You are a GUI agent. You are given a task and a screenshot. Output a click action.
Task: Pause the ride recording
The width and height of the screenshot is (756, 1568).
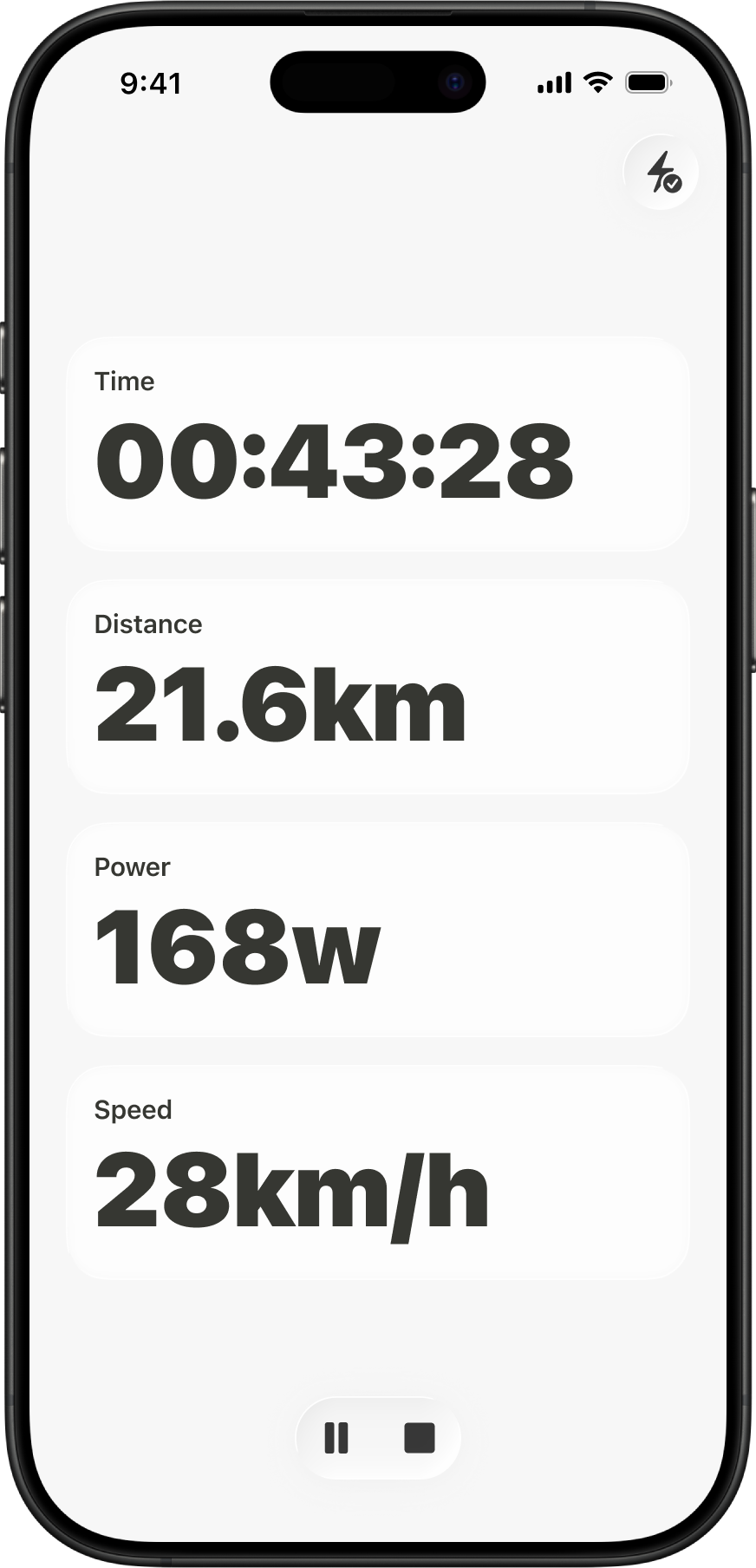coord(336,1437)
